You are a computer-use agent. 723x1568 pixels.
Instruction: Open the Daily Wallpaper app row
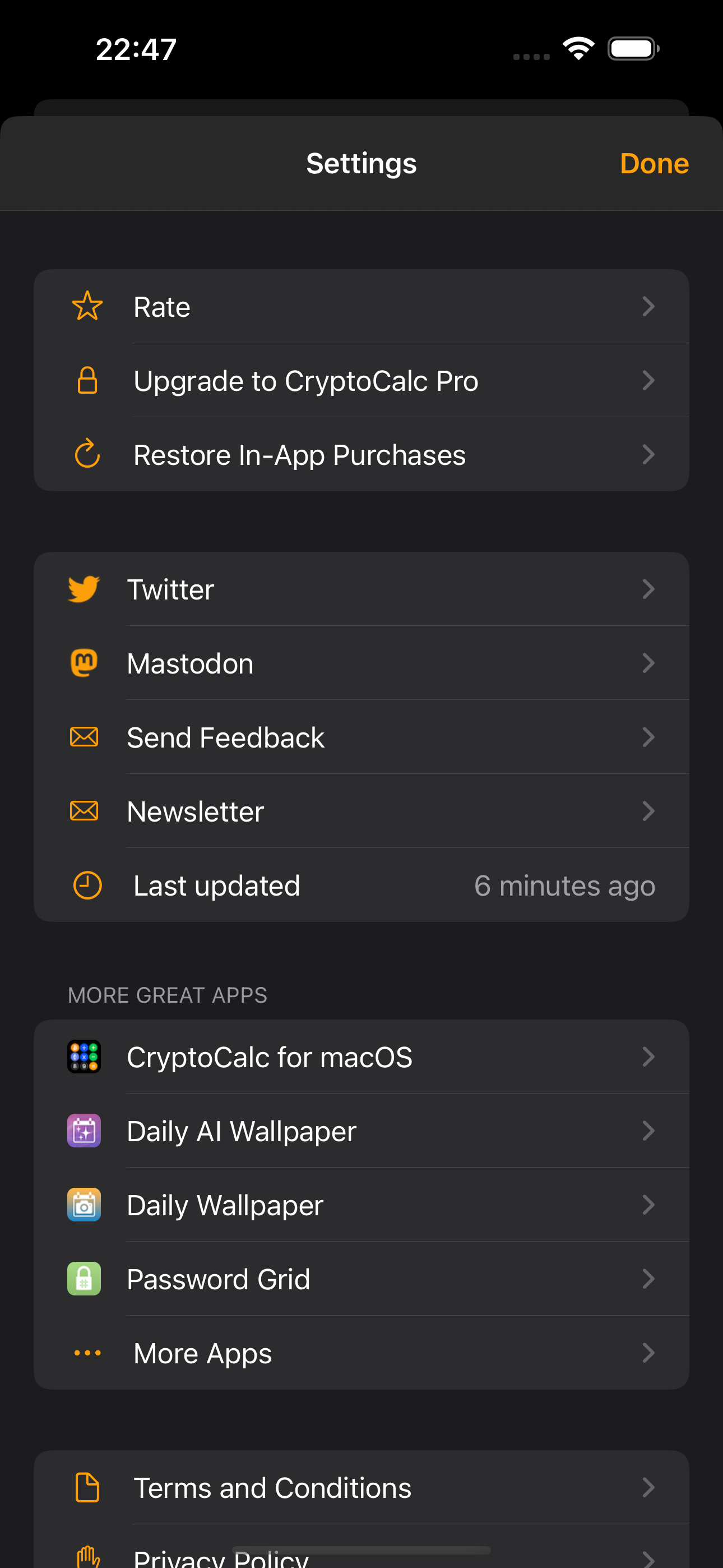click(361, 1205)
